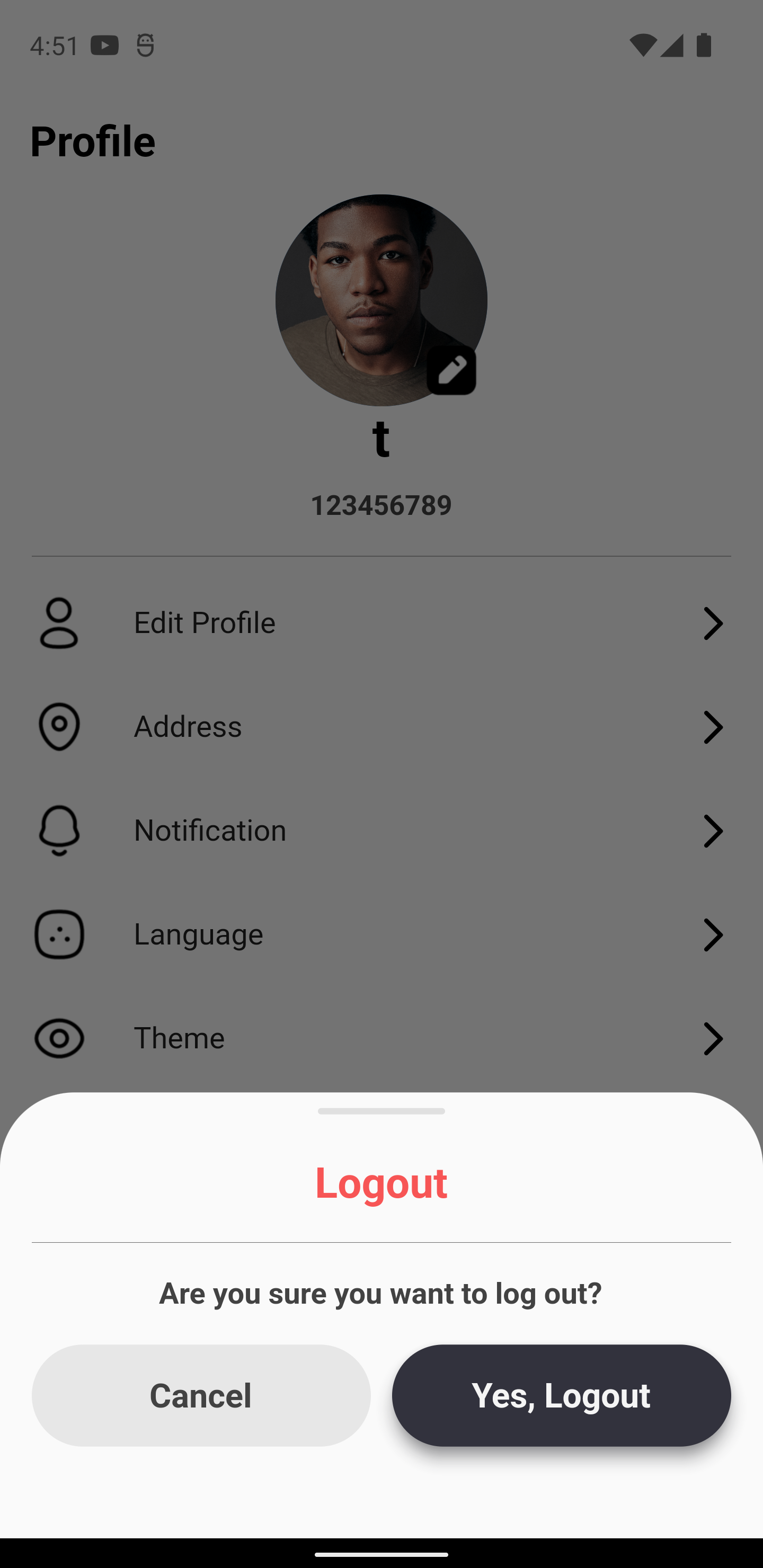Open Language options via the right arrow
This screenshot has width=763, height=1568.
(x=713, y=935)
